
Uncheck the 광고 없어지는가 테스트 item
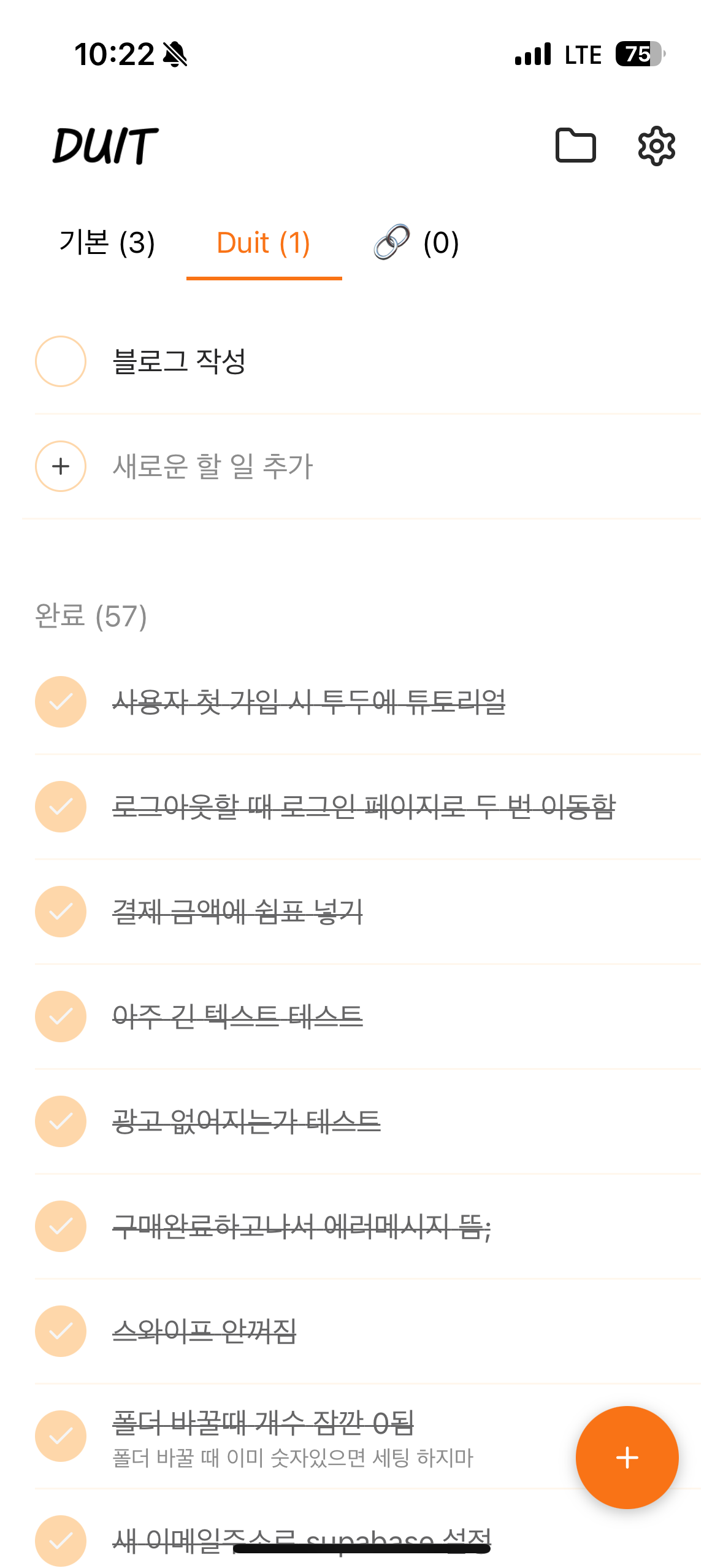[60, 1121]
